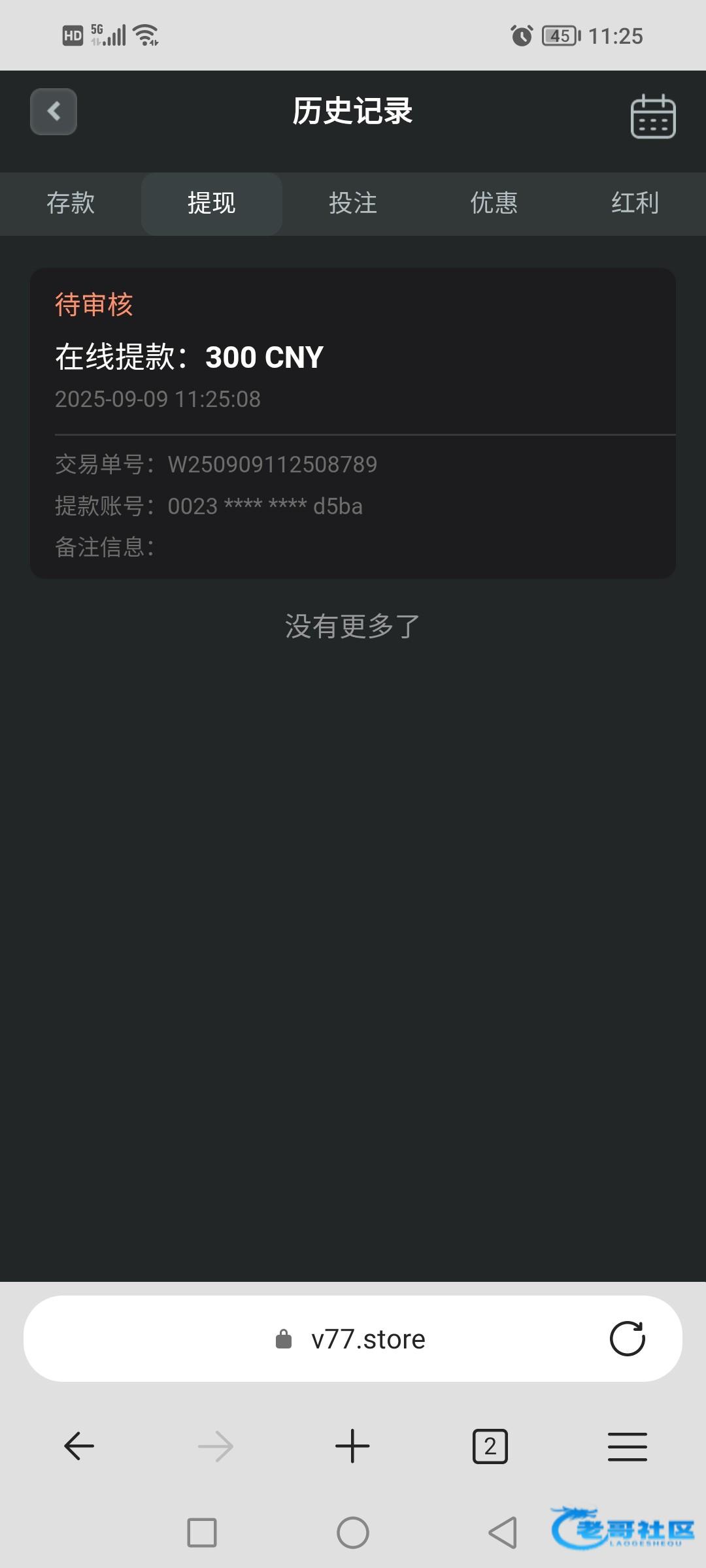The image size is (706, 1568).
Task: Open the recent apps overview
Action: click(x=202, y=1533)
